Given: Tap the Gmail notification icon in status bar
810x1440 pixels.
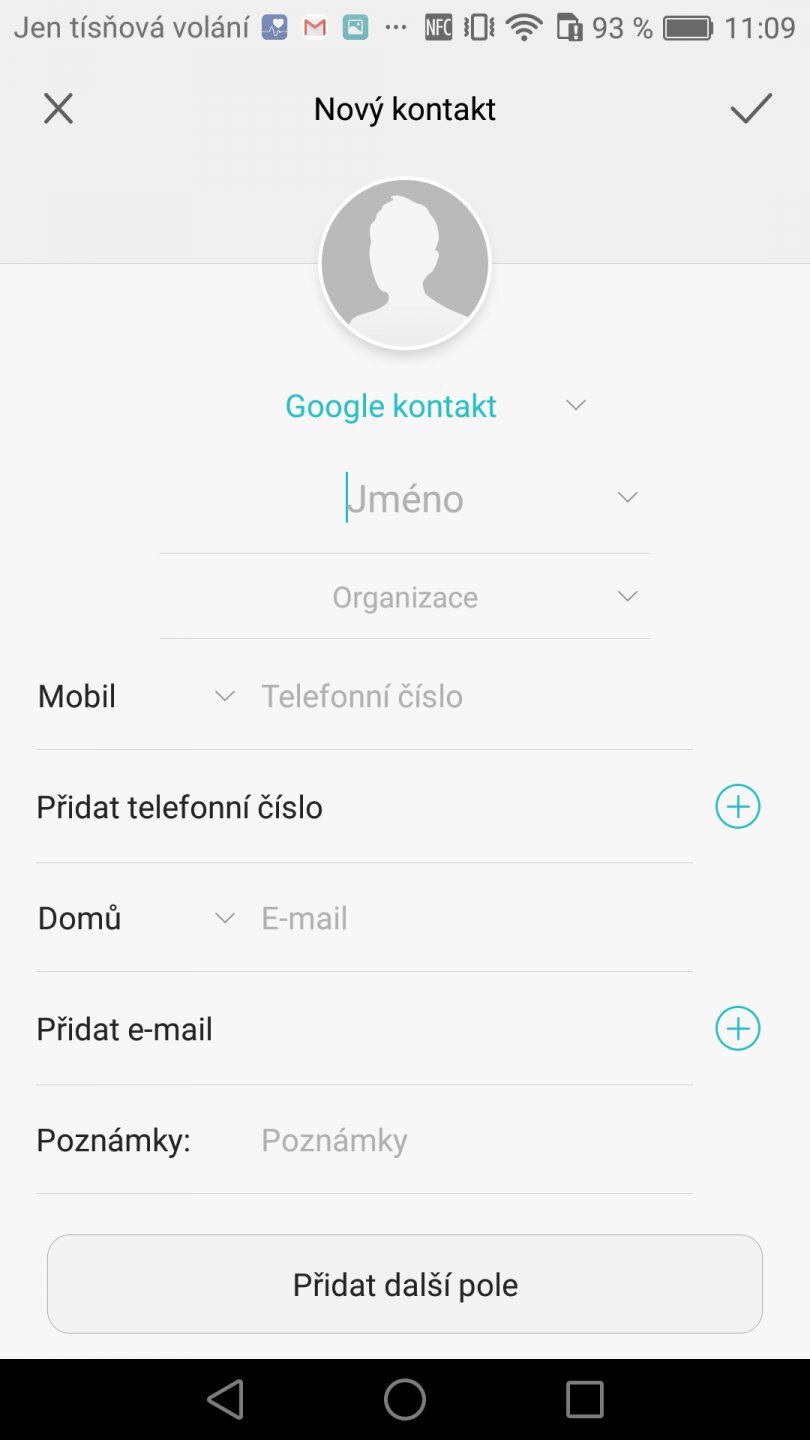Looking at the screenshot, I should (x=314, y=27).
